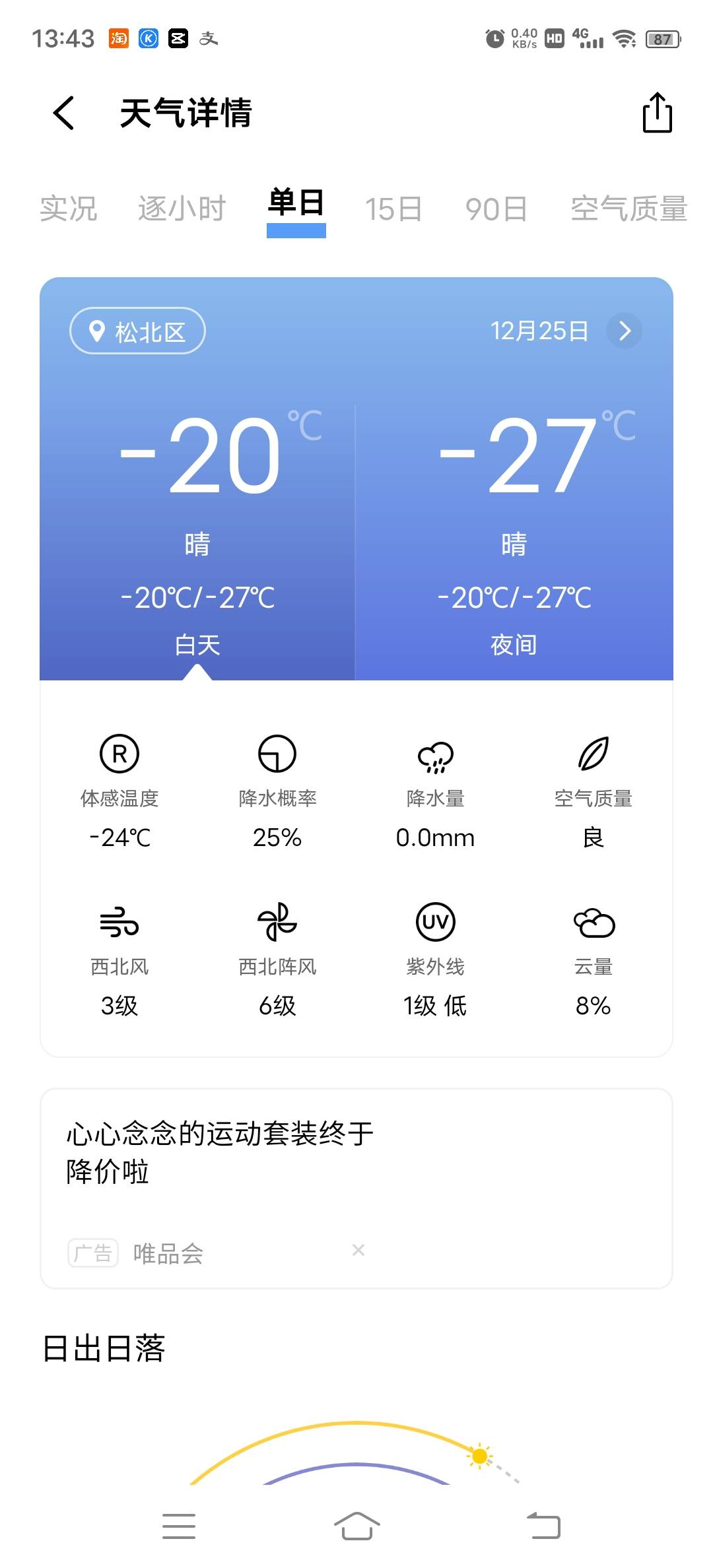Switch to the 空气质量 tab
Screen dimensions: 713x1568
pos(628,208)
